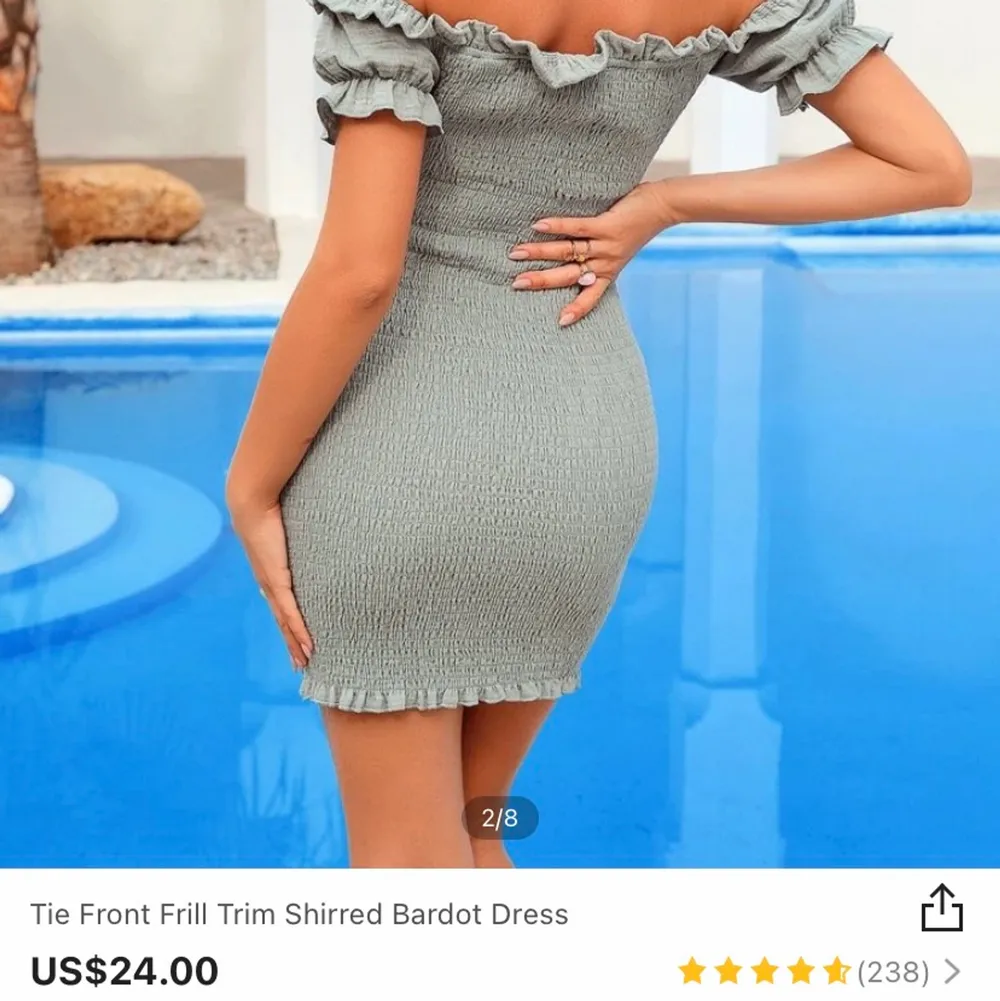Open the dress photo full screen
Image resolution: width=1000 pixels, height=1001 pixels.
tap(500, 430)
